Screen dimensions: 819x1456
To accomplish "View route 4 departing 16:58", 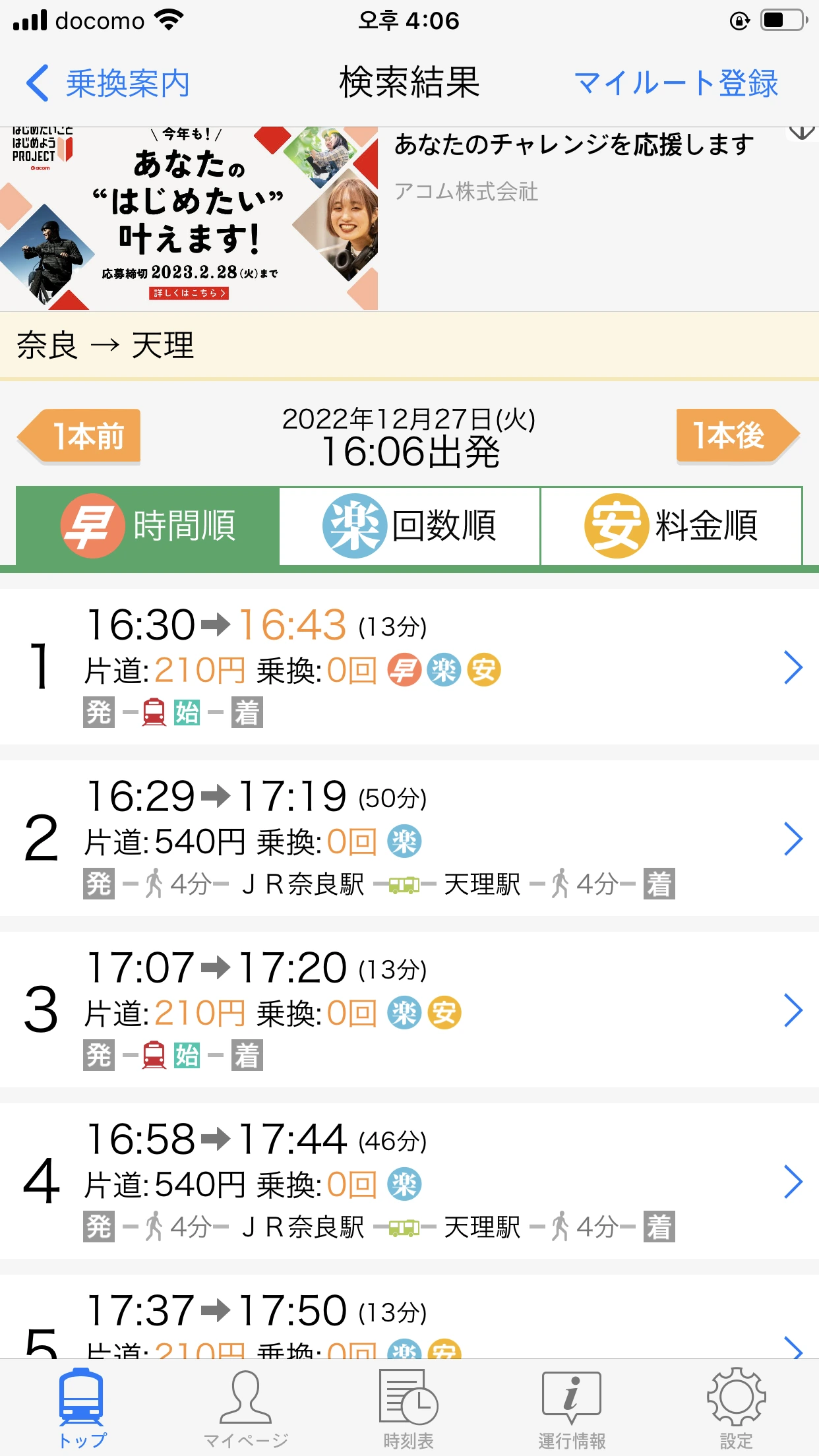I will pos(409,1181).
